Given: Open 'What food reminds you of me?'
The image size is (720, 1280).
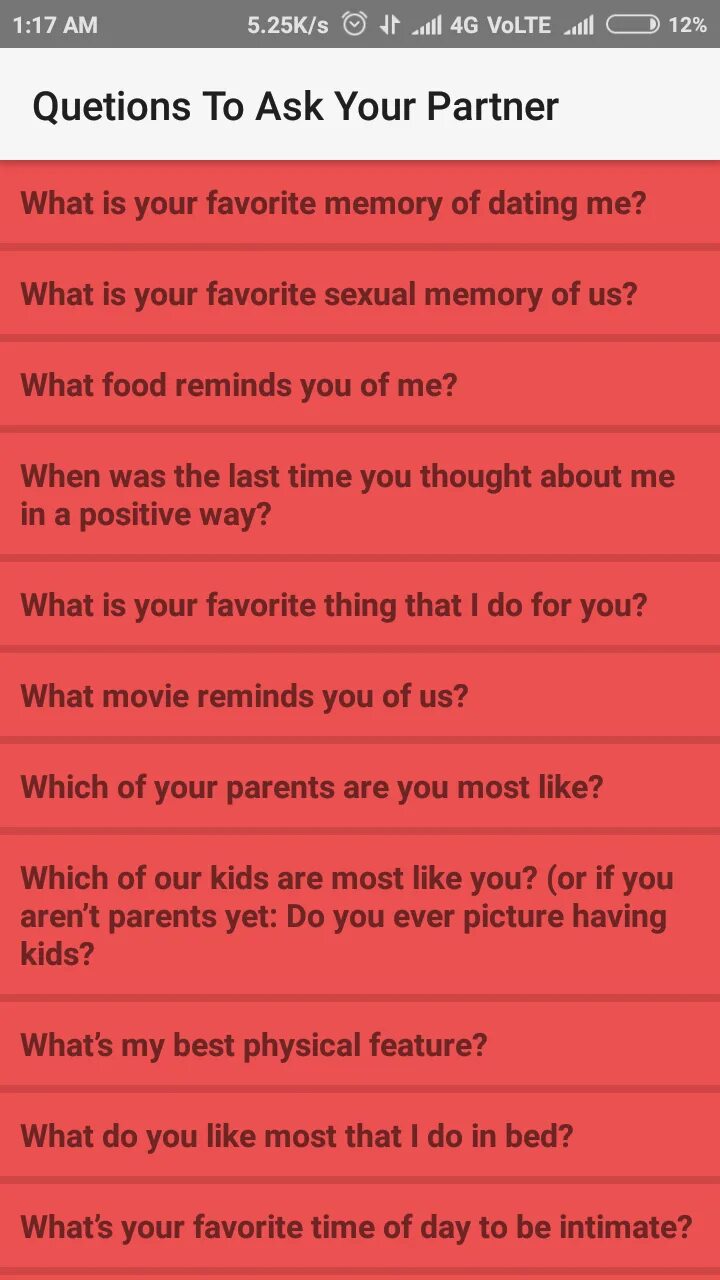Looking at the screenshot, I should [x=239, y=386].
